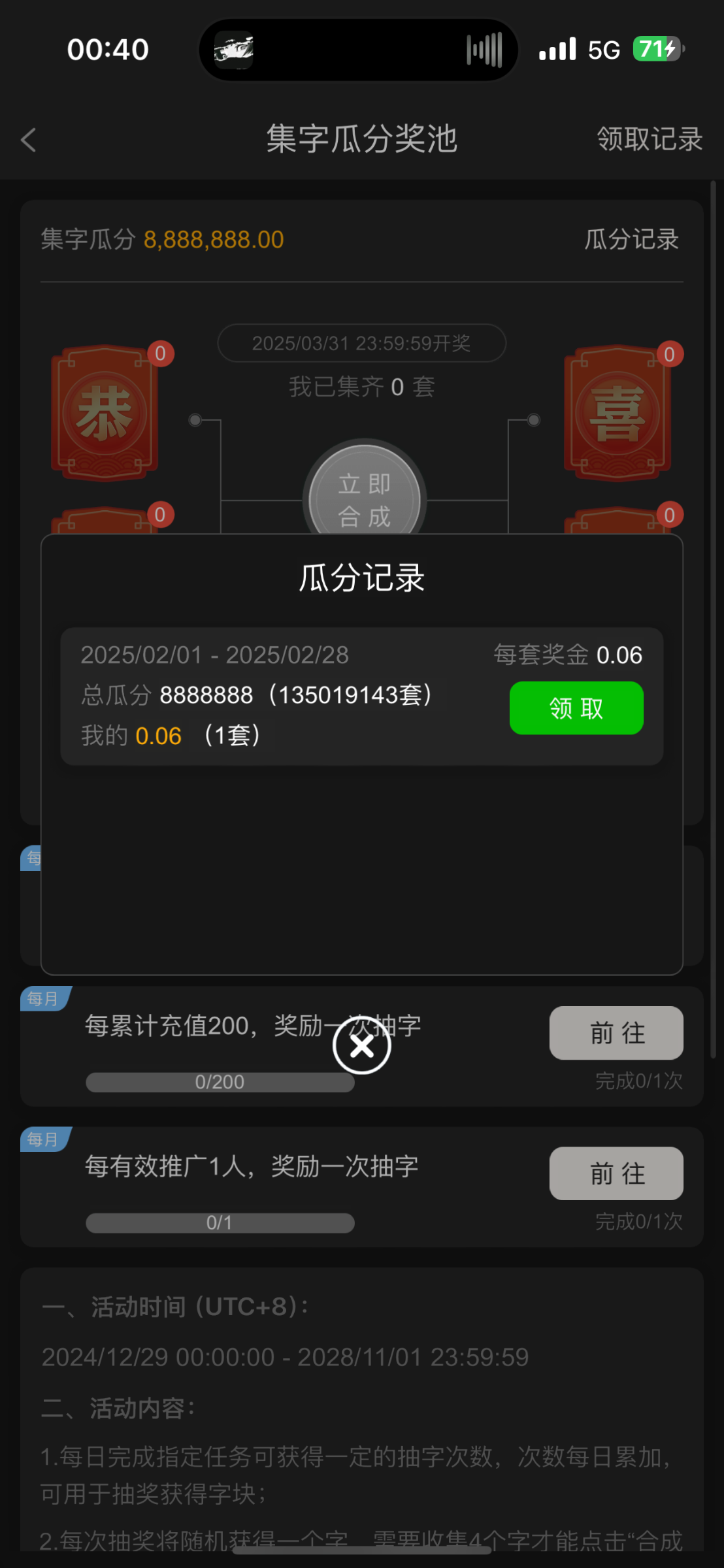This screenshot has height=1568, width=724.
Task: Go back using the top-left arrow
Action: (29, 140)
